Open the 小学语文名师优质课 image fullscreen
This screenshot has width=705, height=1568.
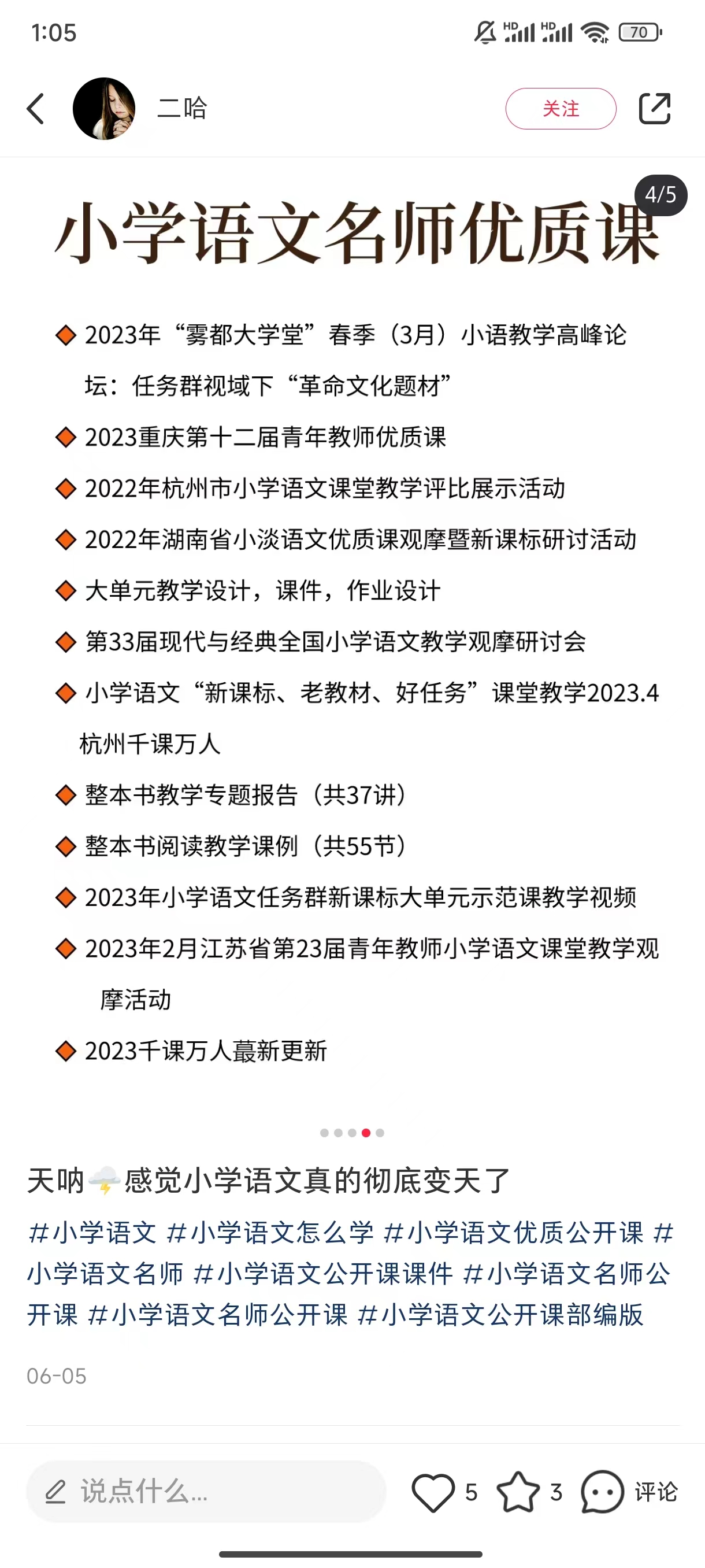pos(353,639)
